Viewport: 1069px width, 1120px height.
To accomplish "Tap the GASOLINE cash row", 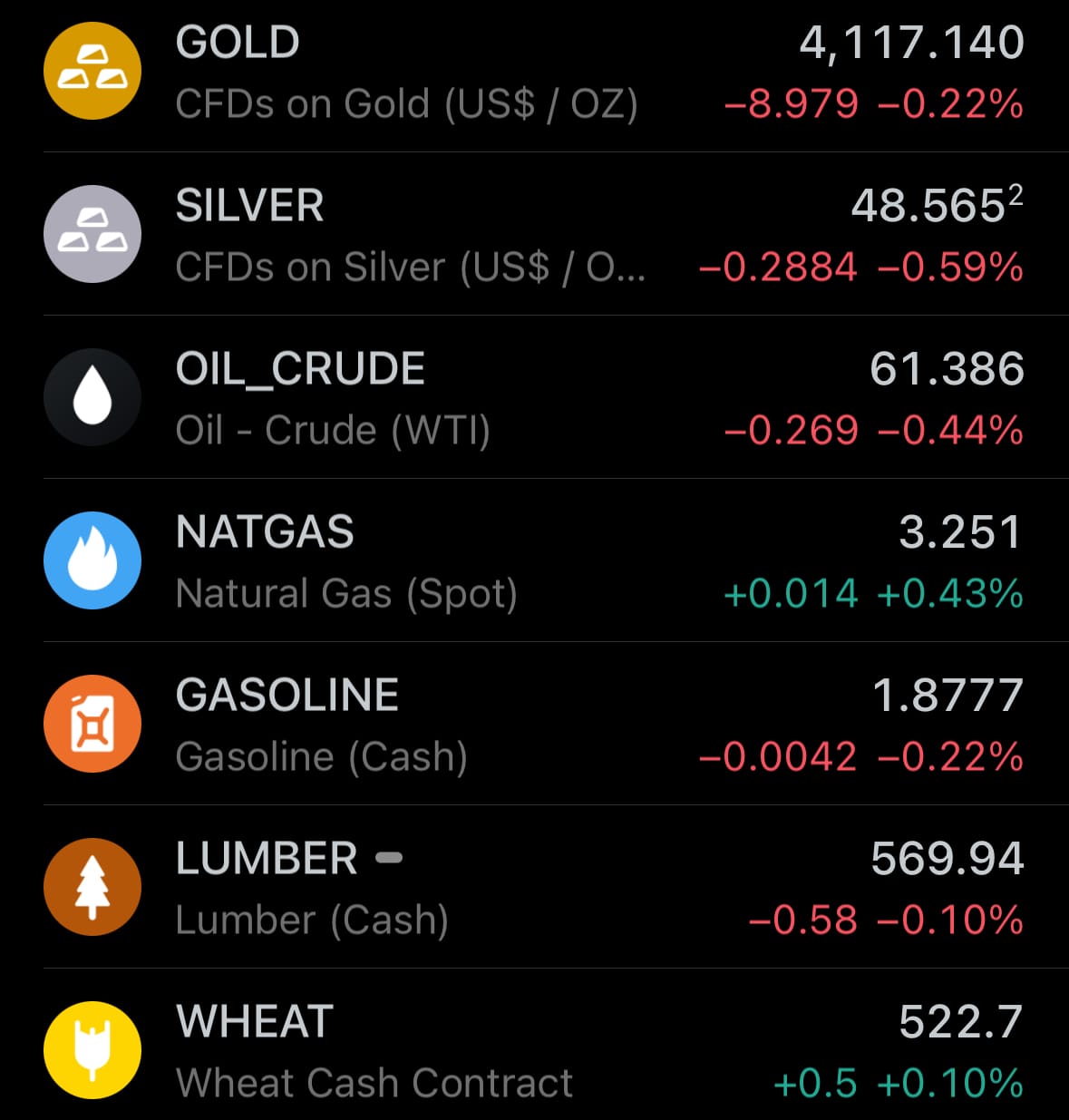I will pos(534,725).
